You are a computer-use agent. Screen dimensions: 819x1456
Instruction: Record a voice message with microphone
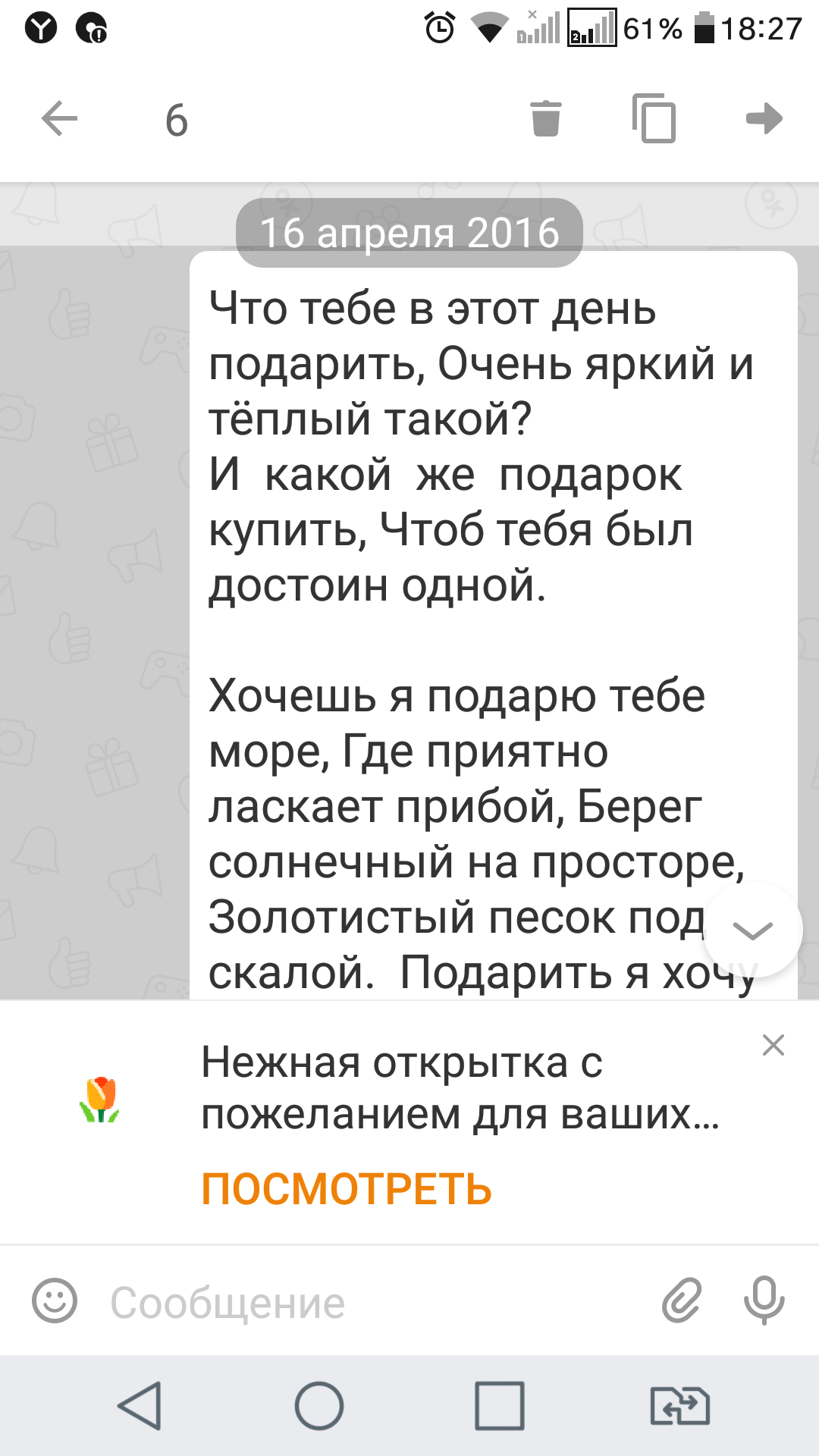764,1301
